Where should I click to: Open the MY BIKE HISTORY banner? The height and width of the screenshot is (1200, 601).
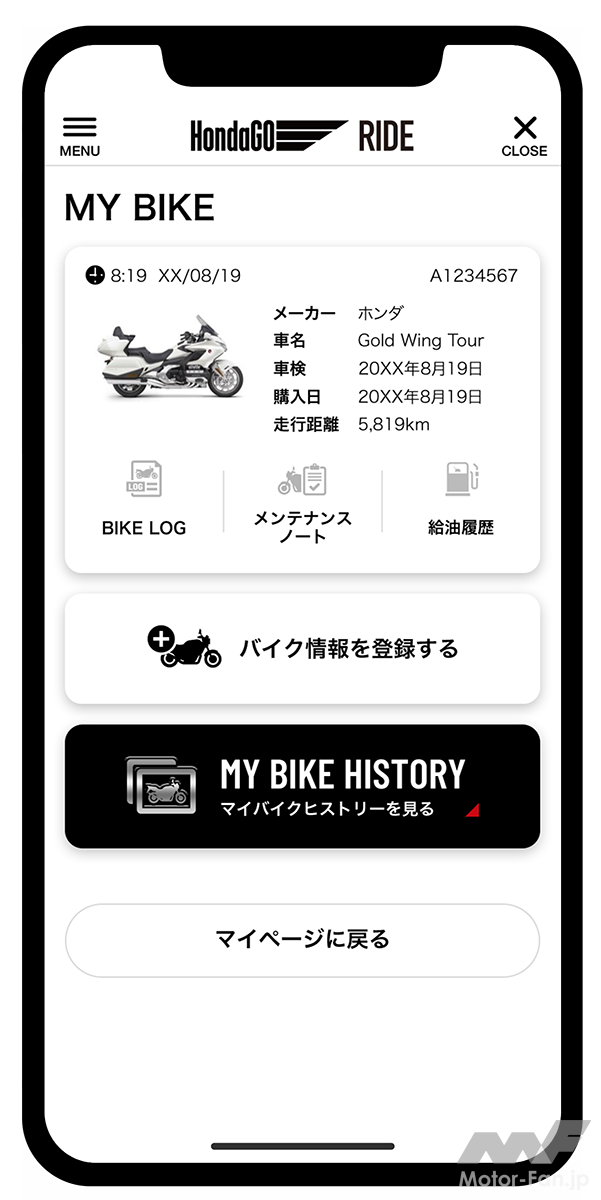(x=302, y=786)
